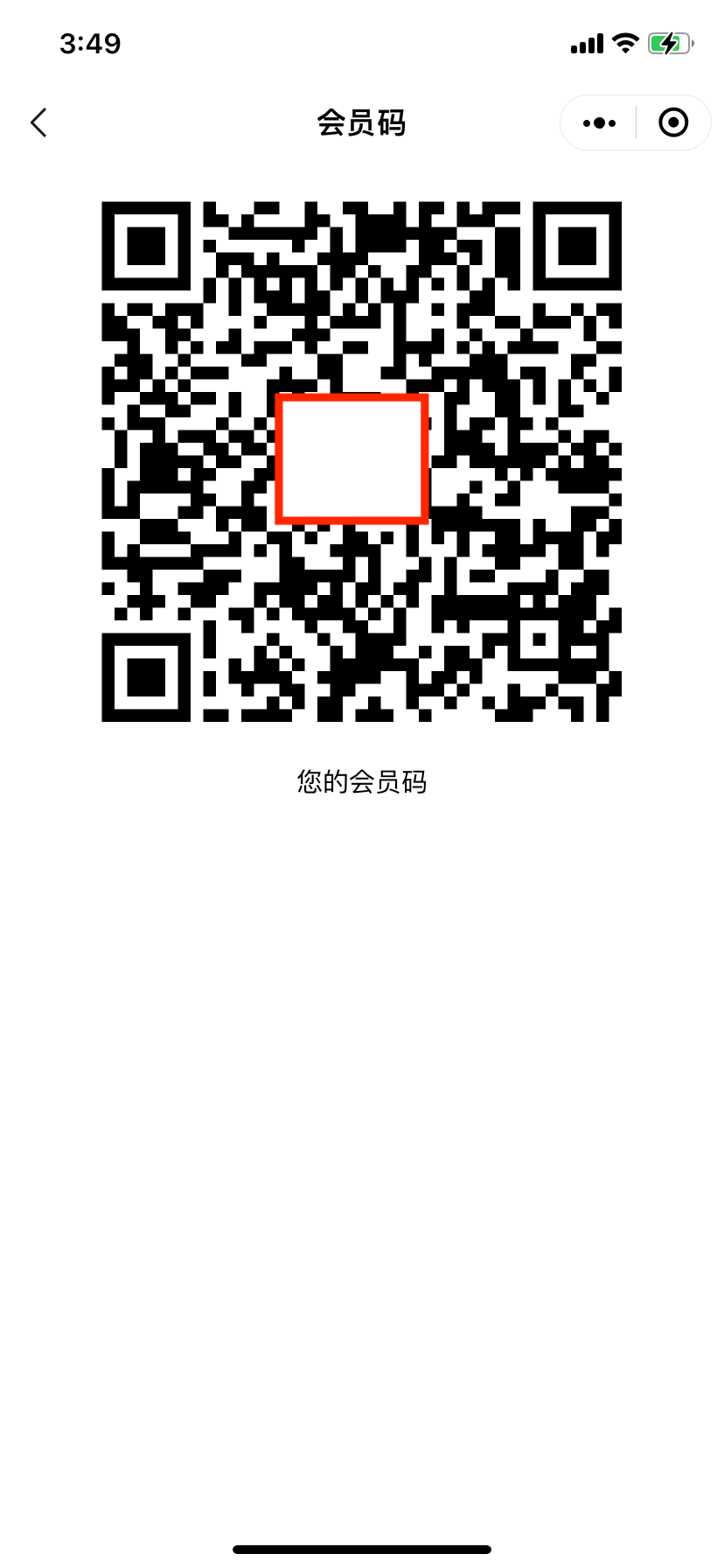This screenshot has height=1568, width=724.
Task: Close the mini program with the circle button
Action: (673, 123)
